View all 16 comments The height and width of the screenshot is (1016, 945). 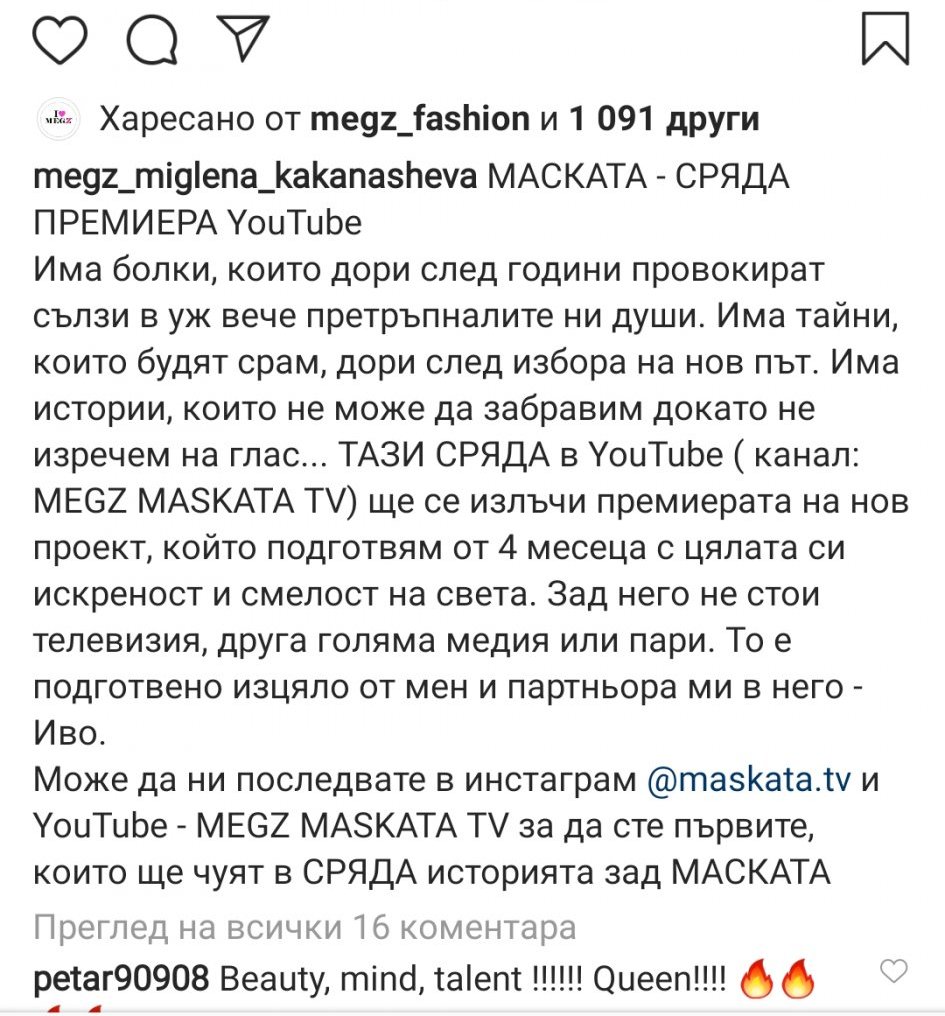305,927
